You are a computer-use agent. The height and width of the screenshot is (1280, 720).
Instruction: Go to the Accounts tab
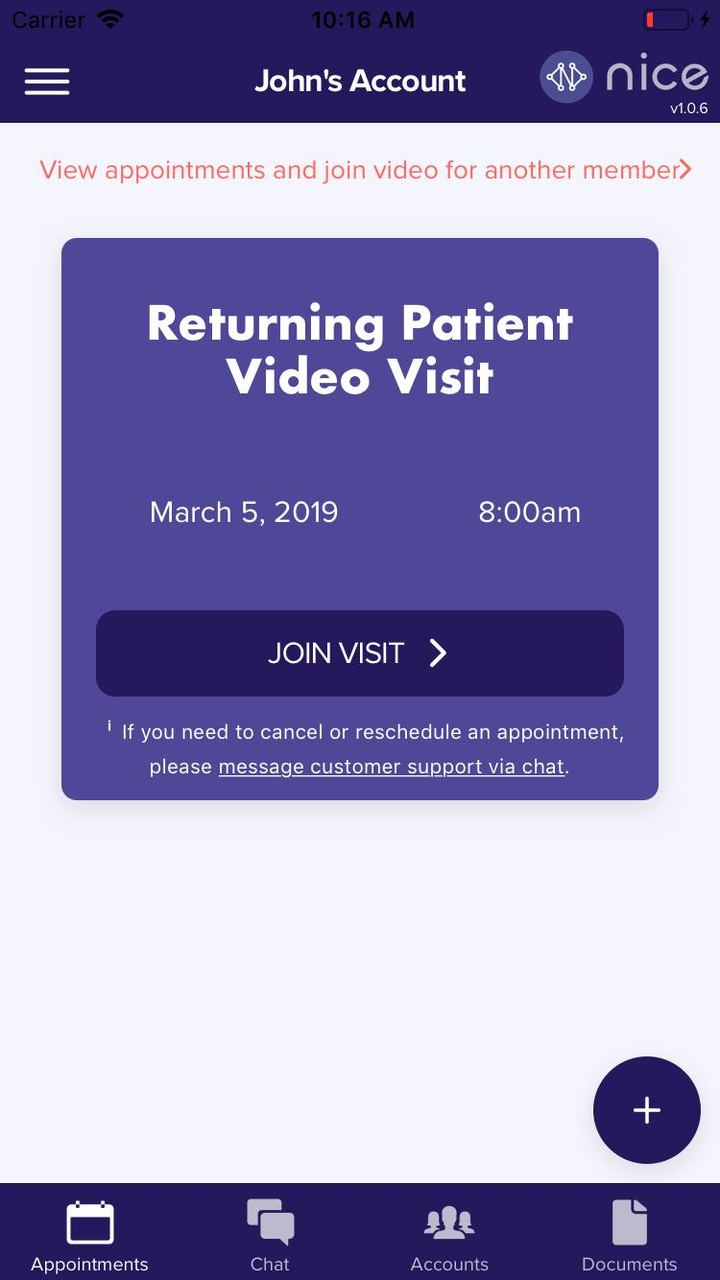450,1236
